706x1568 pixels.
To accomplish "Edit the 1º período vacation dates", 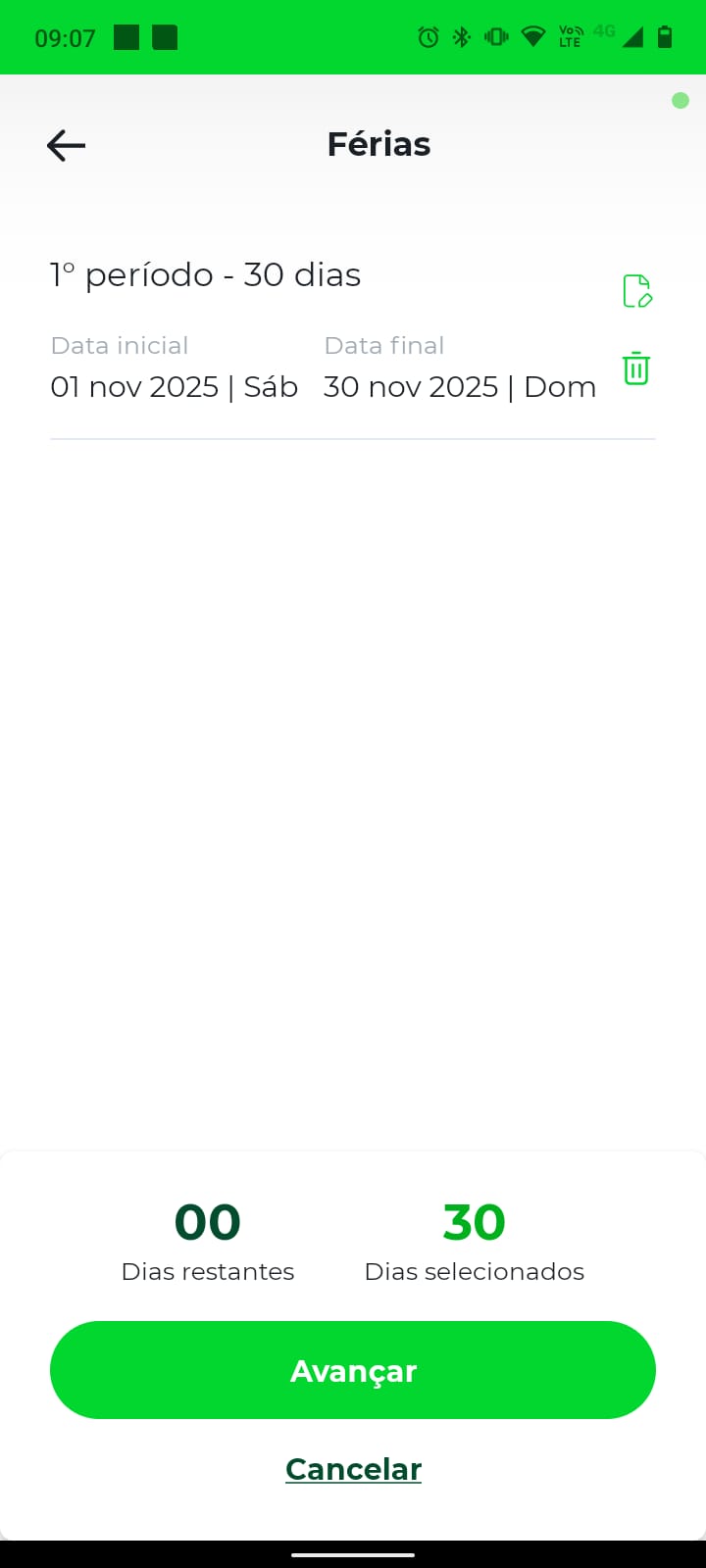I will [x=637, y=291].
